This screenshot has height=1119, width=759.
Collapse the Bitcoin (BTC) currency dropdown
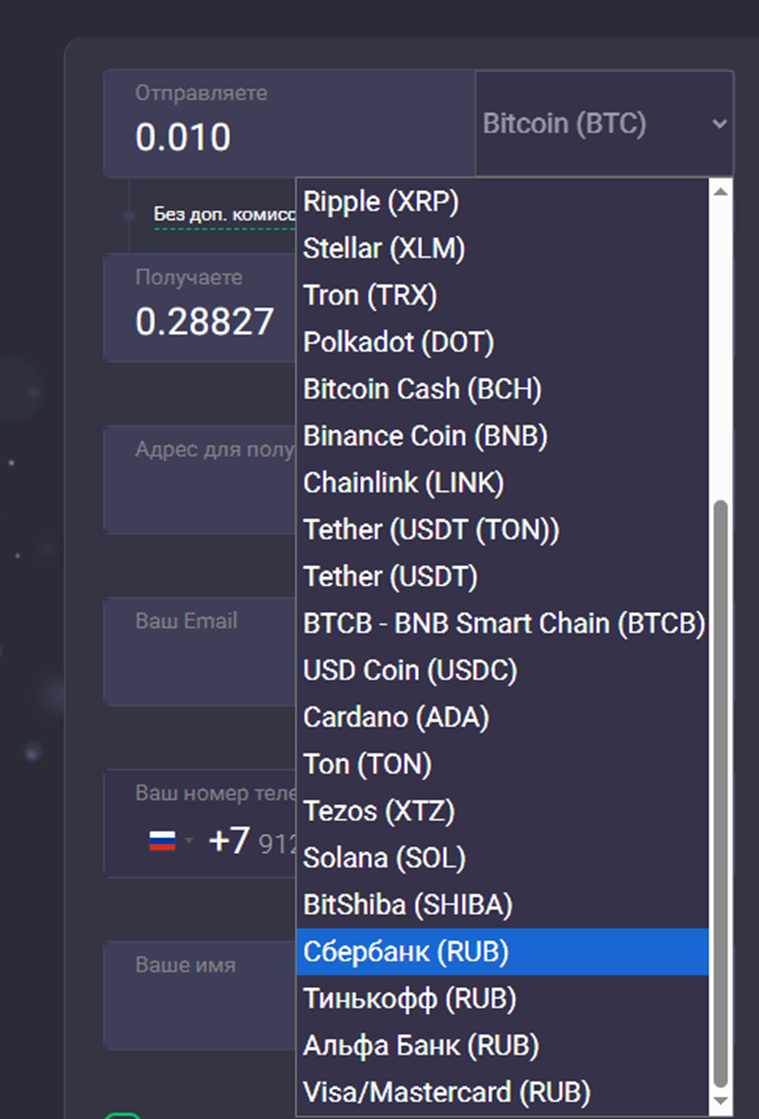[x=604, y=124]
